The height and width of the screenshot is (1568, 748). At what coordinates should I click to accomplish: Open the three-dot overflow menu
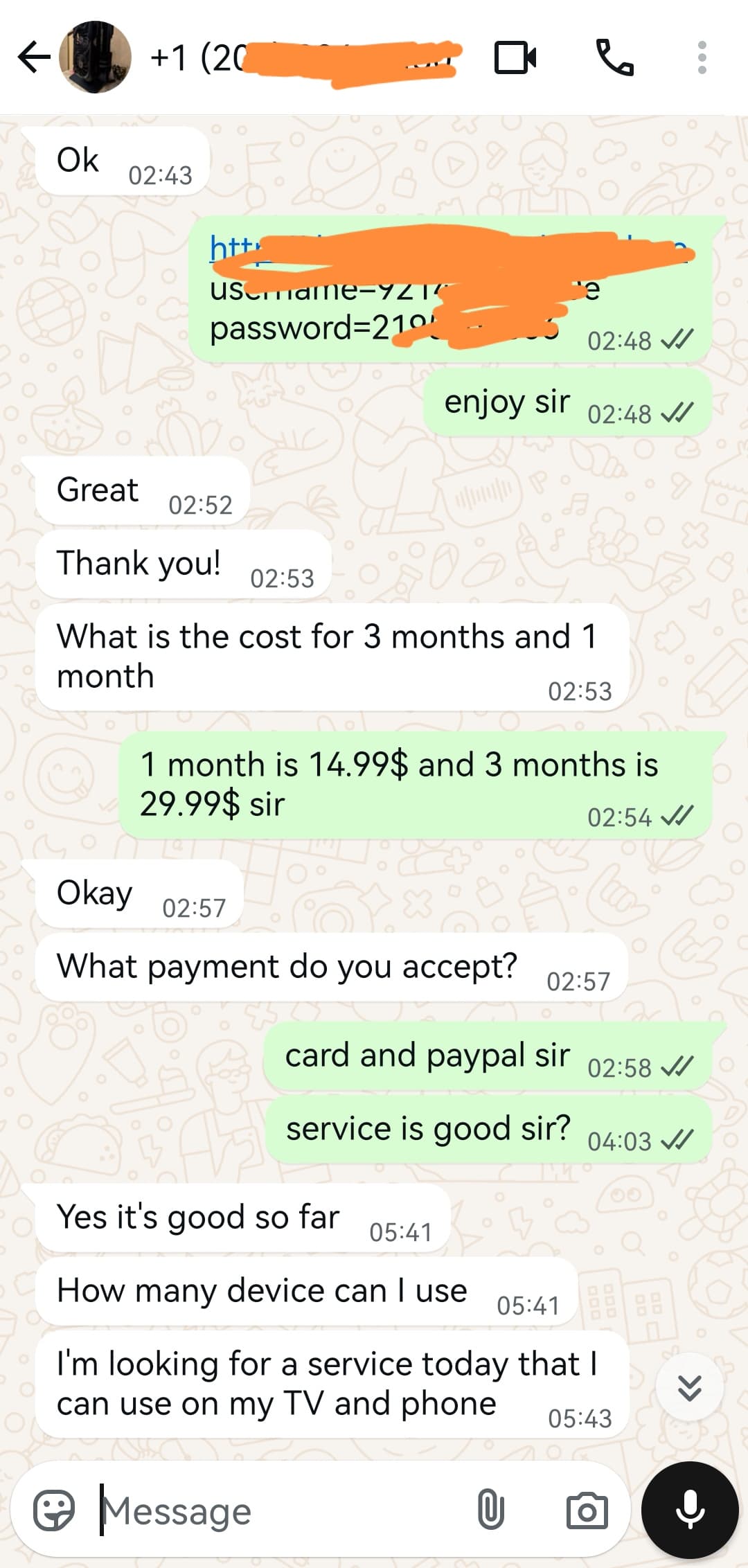tap(702, 57)
